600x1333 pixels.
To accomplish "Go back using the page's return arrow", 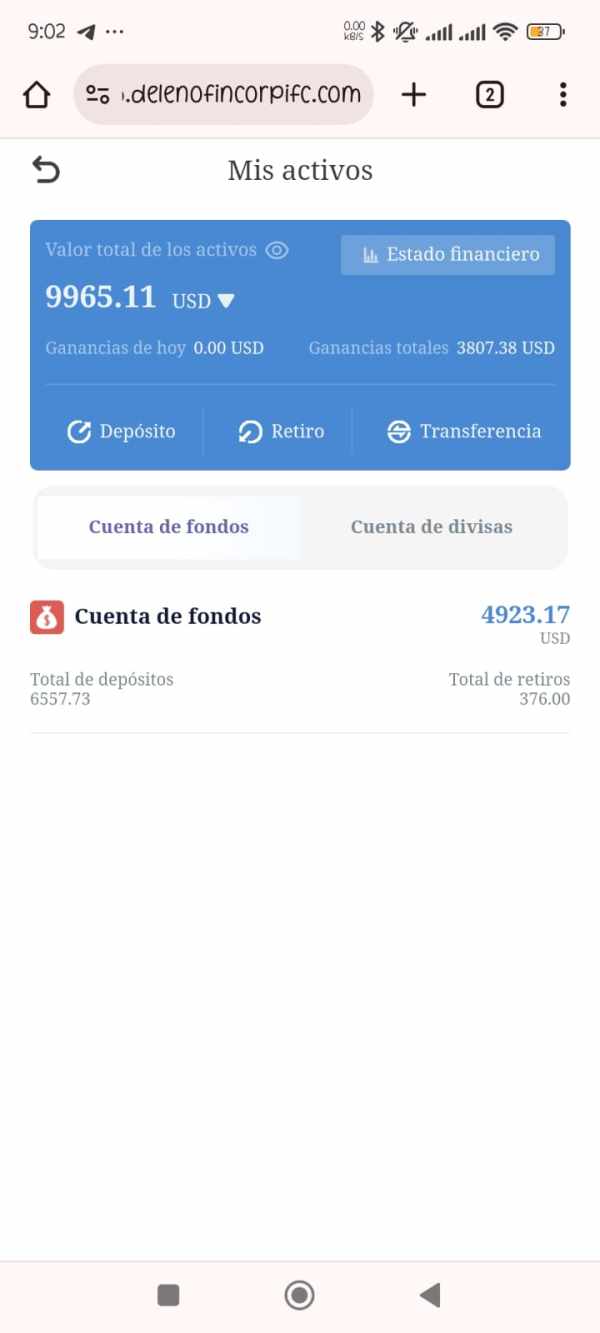I will point(46,170).
